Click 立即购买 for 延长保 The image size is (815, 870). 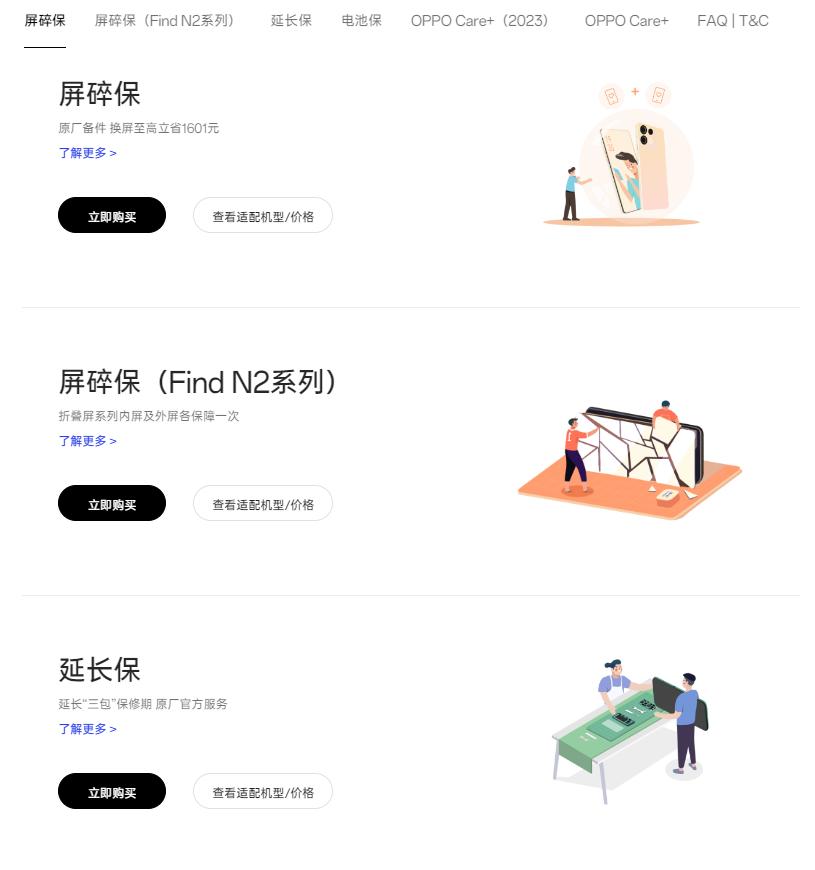click(112, 791)
